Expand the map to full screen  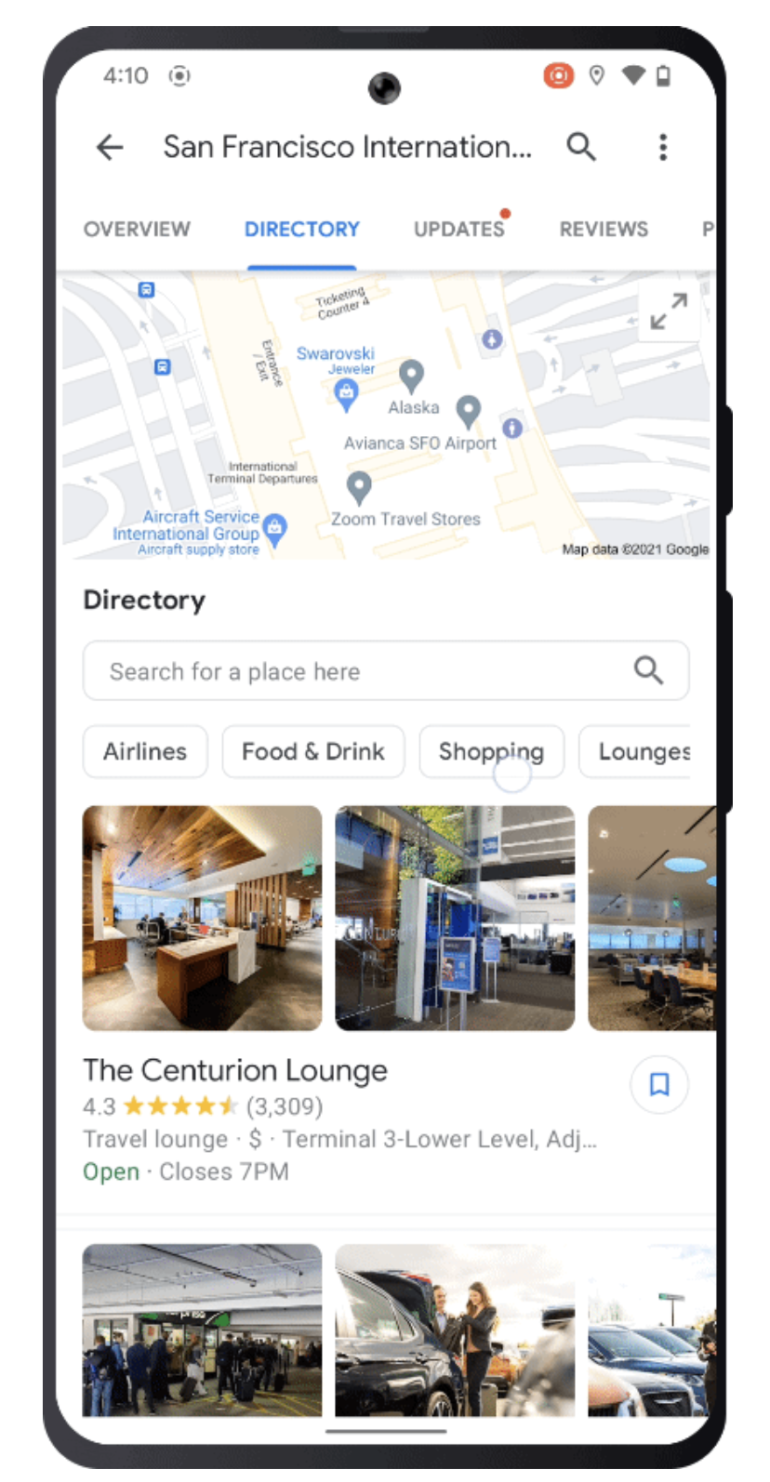pos(668,311)
